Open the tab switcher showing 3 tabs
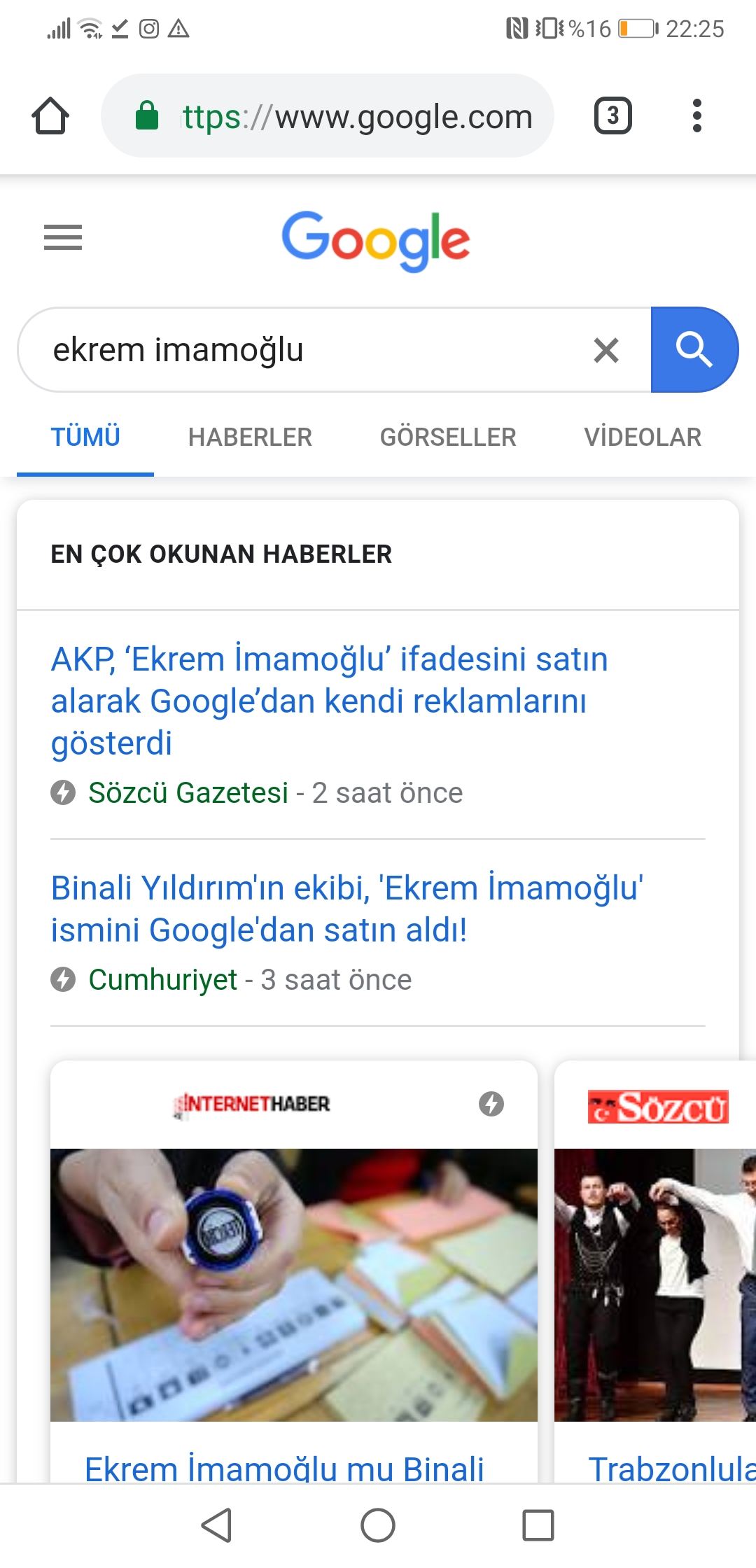The width and height of the screenshot is (756, 1568). 613,115
